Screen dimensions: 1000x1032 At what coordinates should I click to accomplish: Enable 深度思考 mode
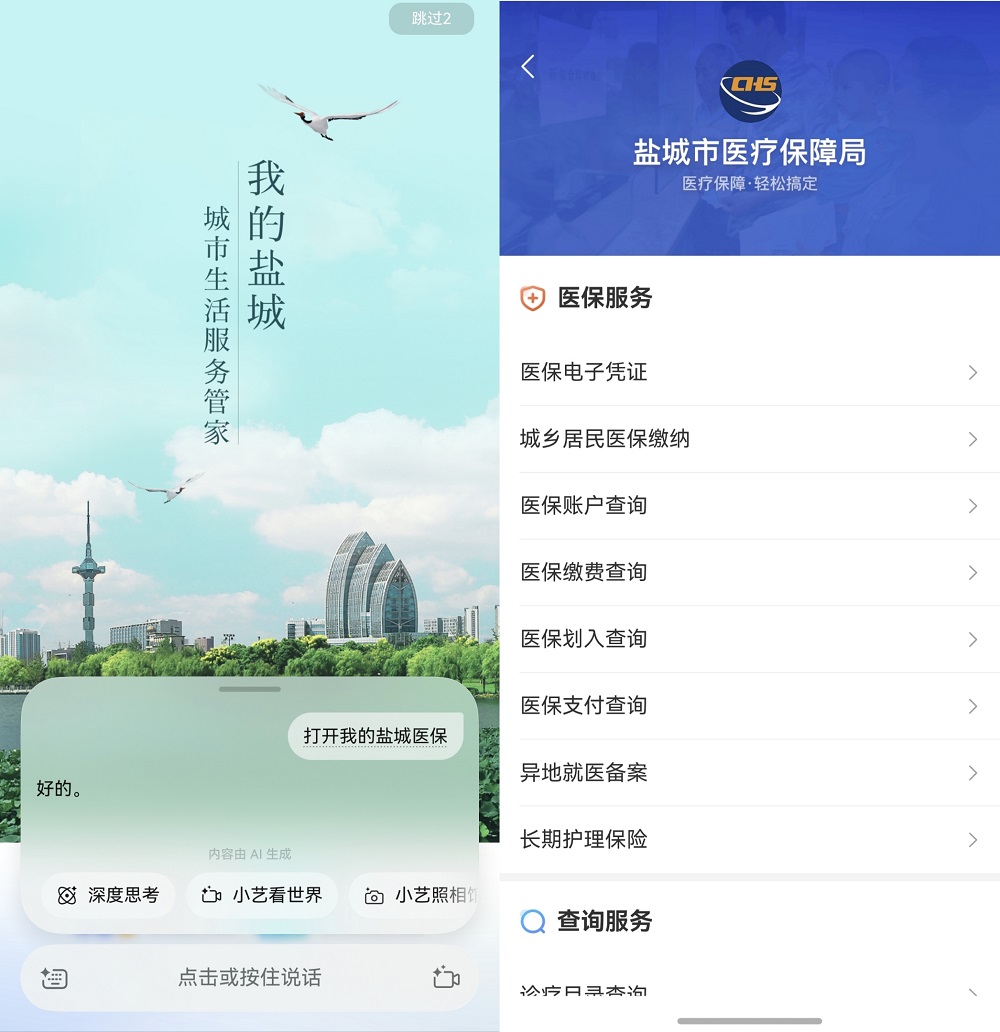point(108,896)
